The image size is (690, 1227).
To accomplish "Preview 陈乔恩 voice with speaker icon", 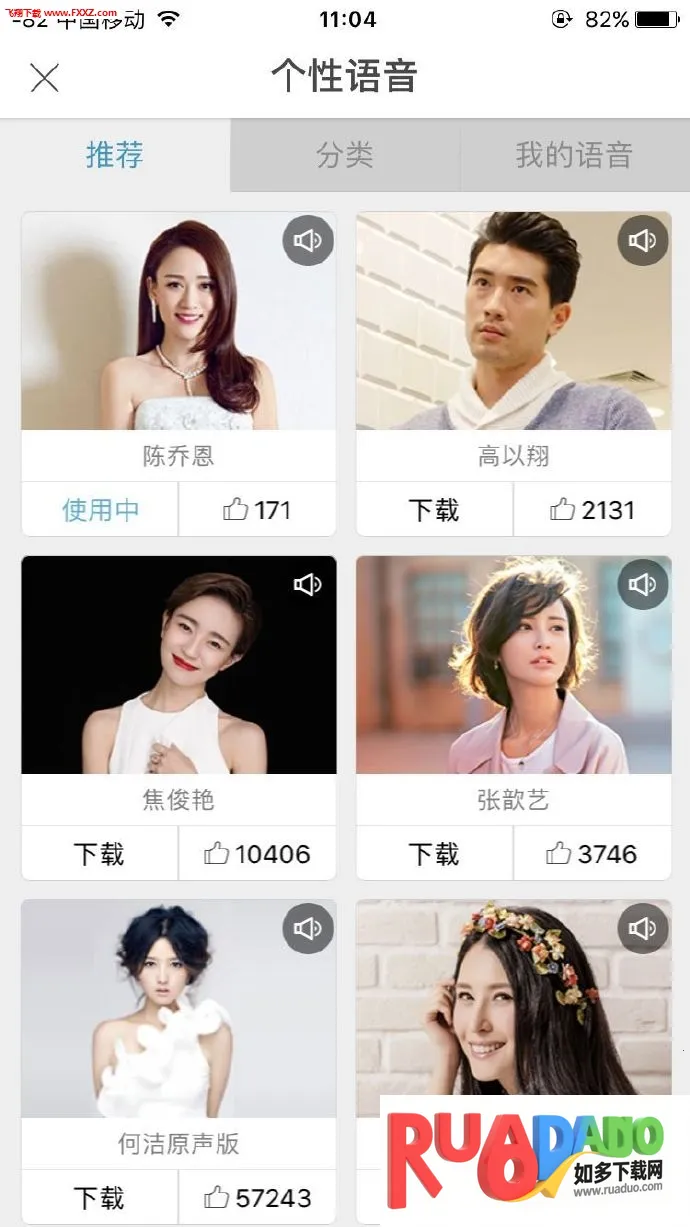I will click(x=307, y=241).
